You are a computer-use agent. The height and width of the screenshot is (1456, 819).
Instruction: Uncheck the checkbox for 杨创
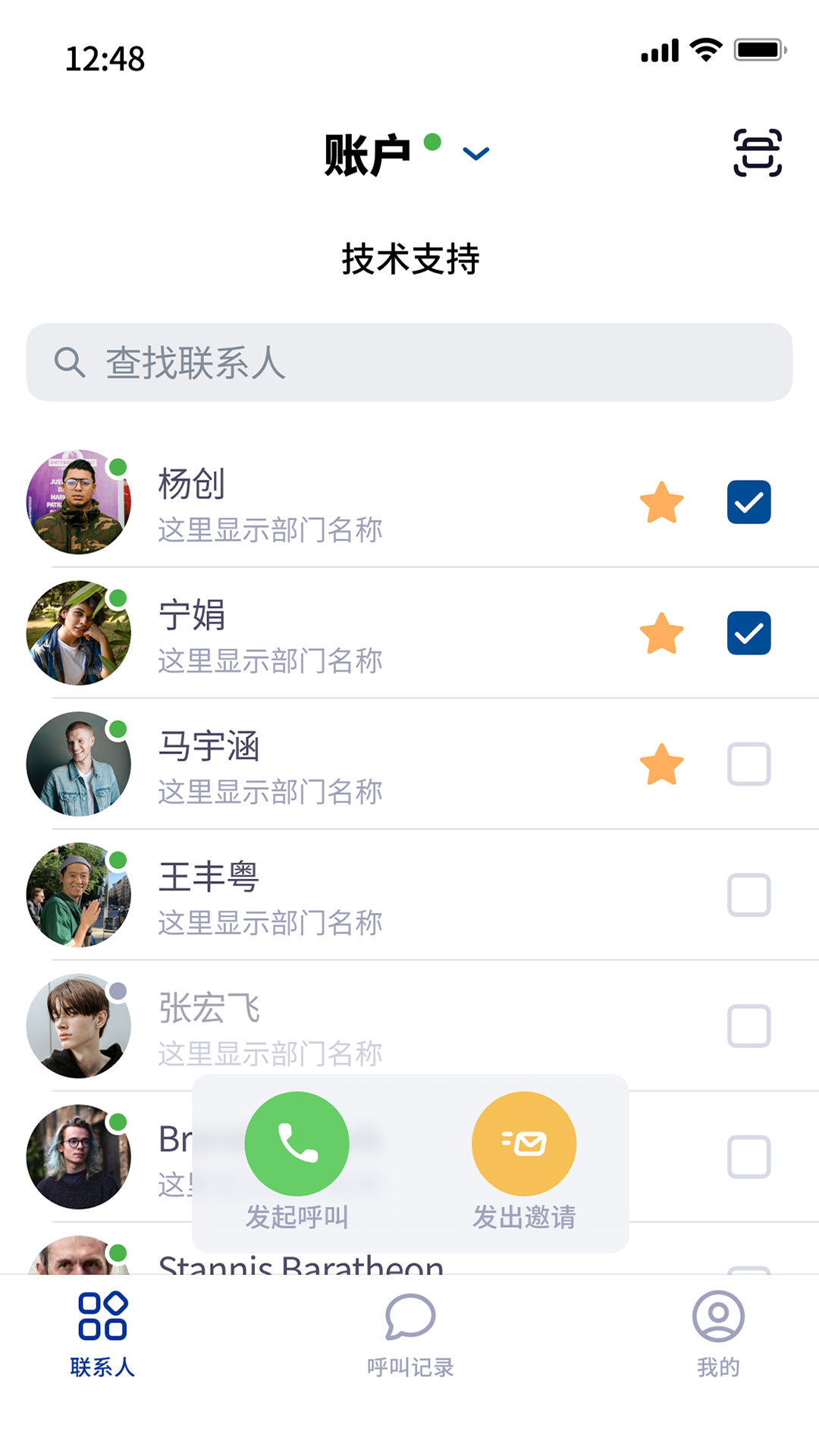tap(748, 502)
